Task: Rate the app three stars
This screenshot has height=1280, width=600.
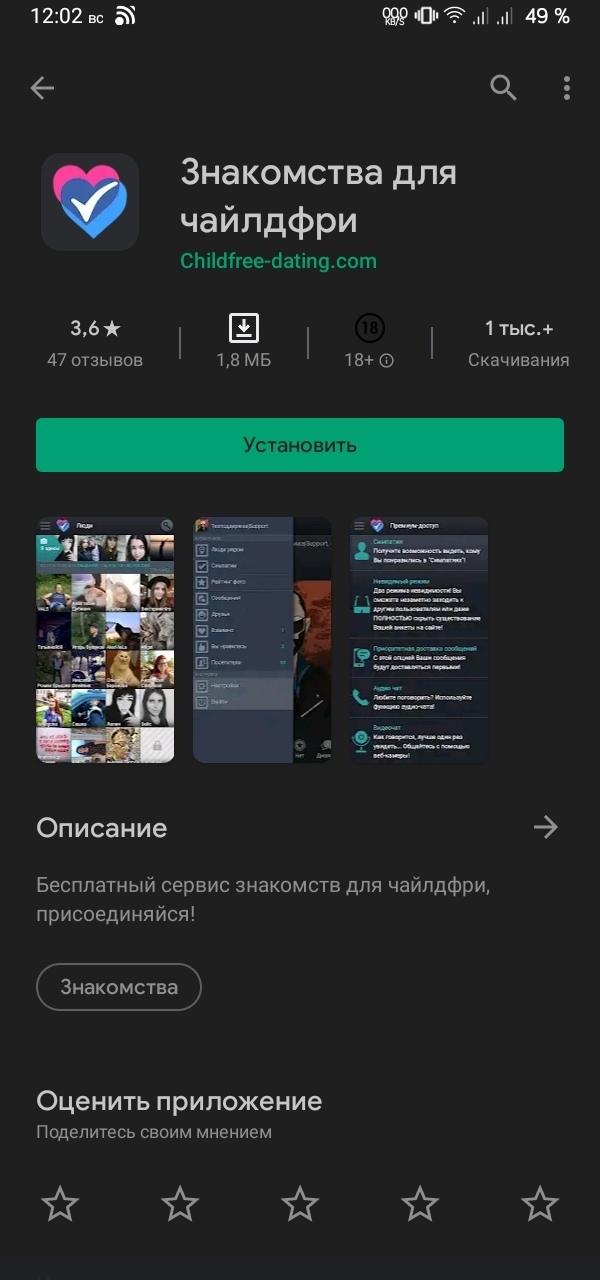Action: click(x=300, y=1203)
